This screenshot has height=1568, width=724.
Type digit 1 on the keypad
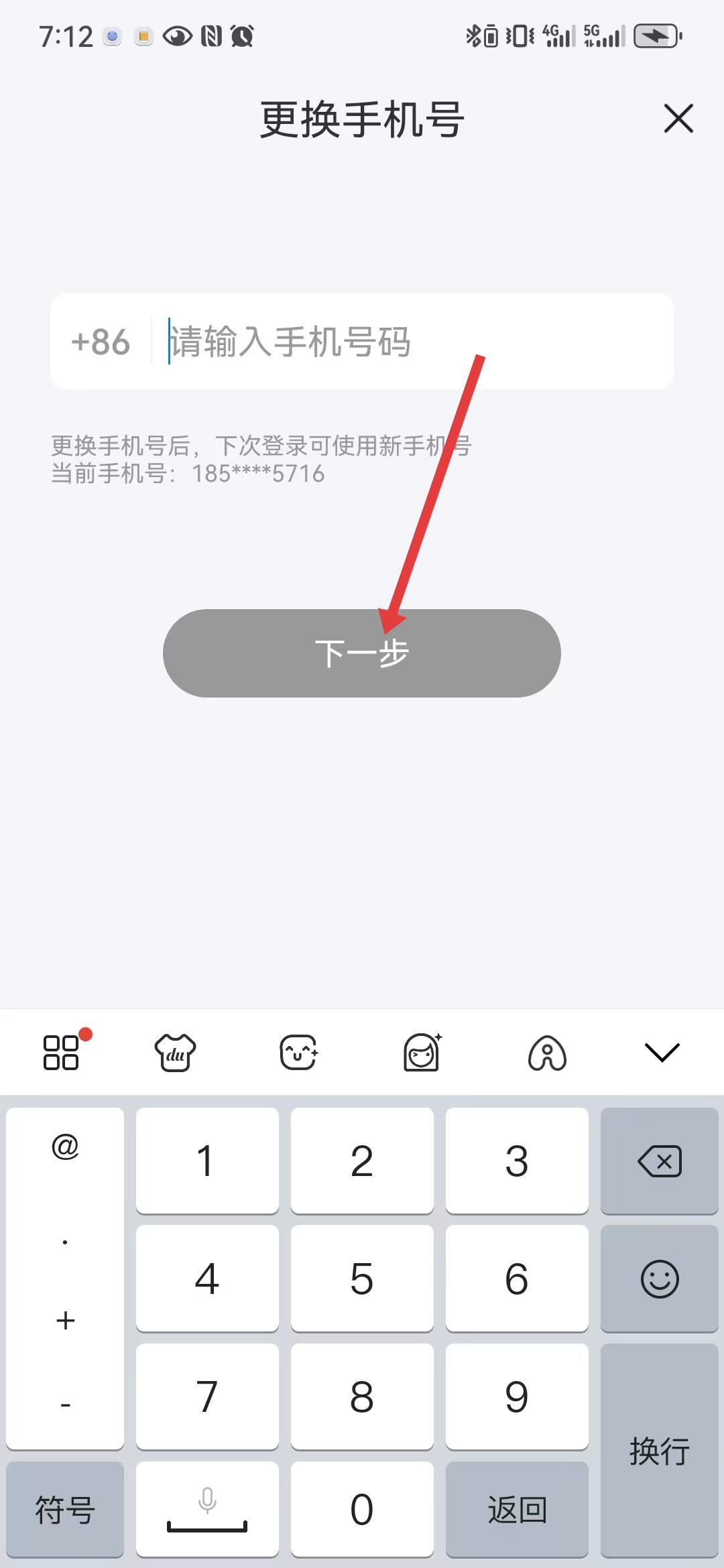tap(206, 1161)
